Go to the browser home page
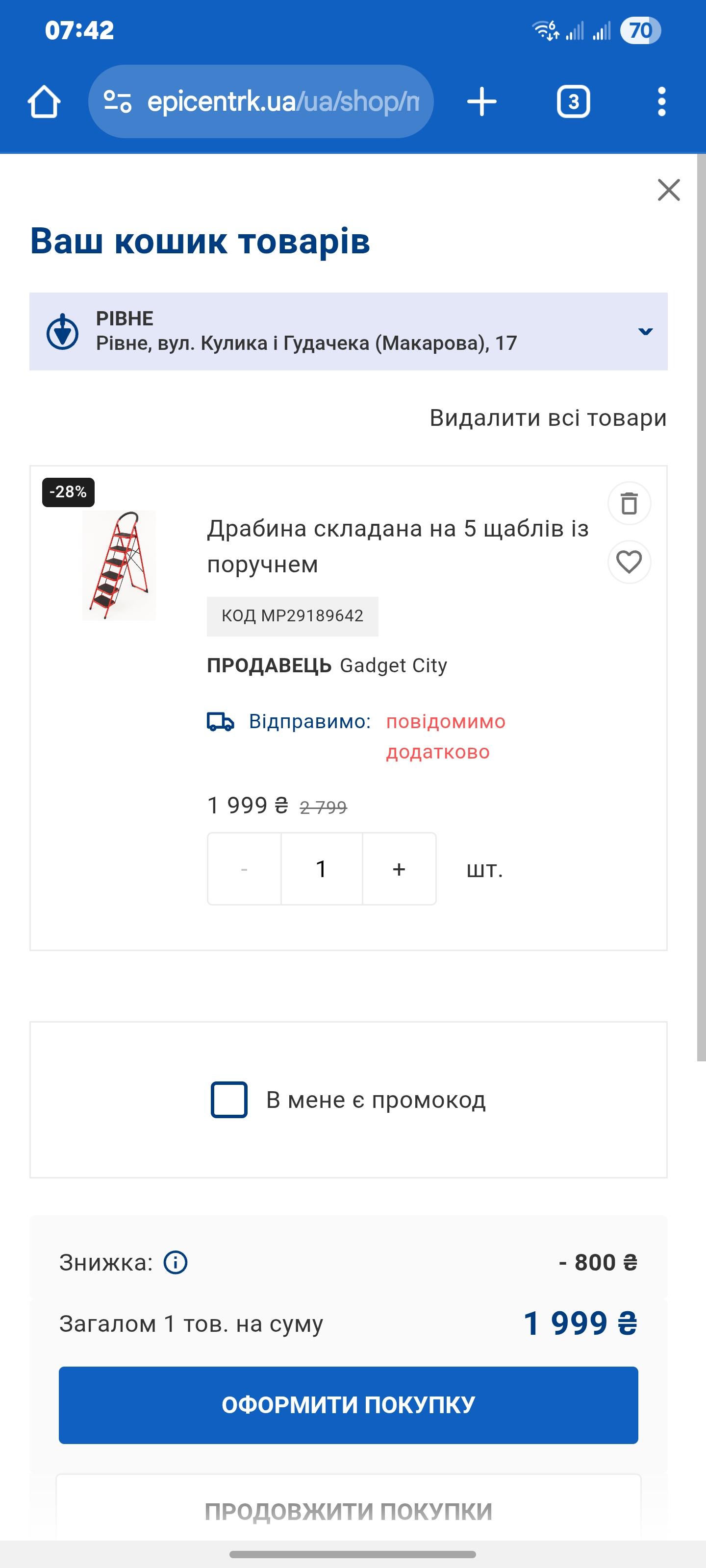This screenshot has height=1568, width=706. (x=44, y=101)
